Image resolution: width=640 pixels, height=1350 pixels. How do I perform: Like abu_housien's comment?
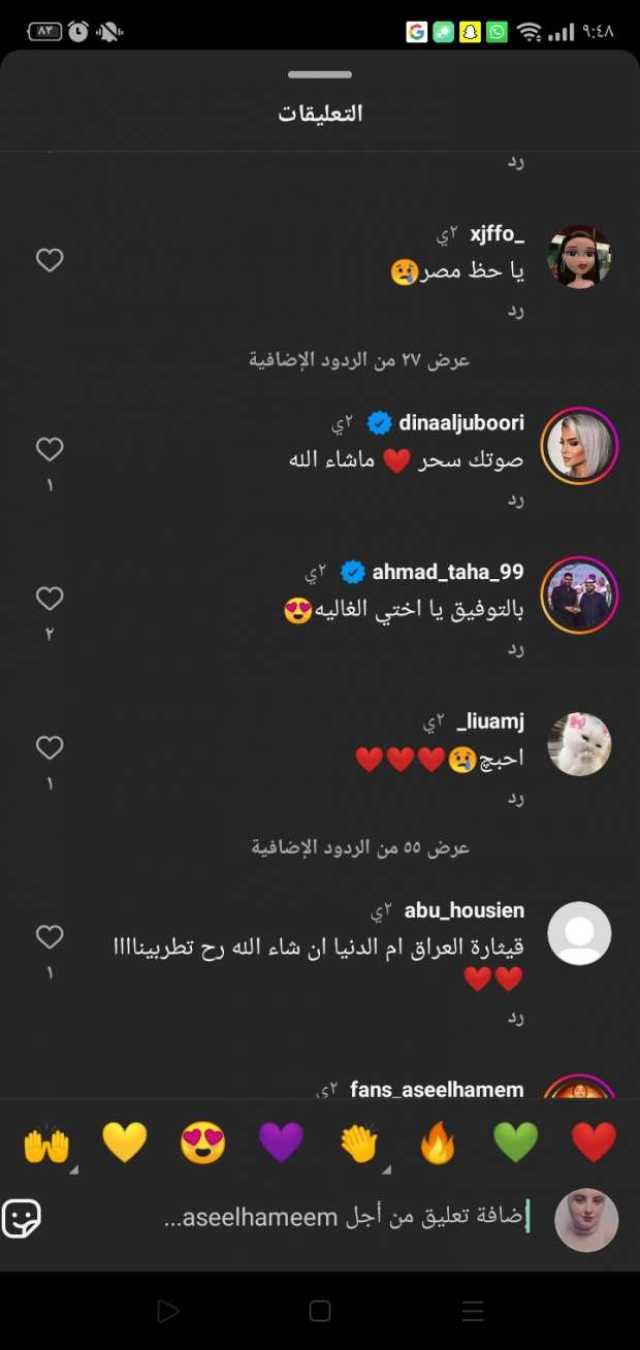[x=49, y=936]
